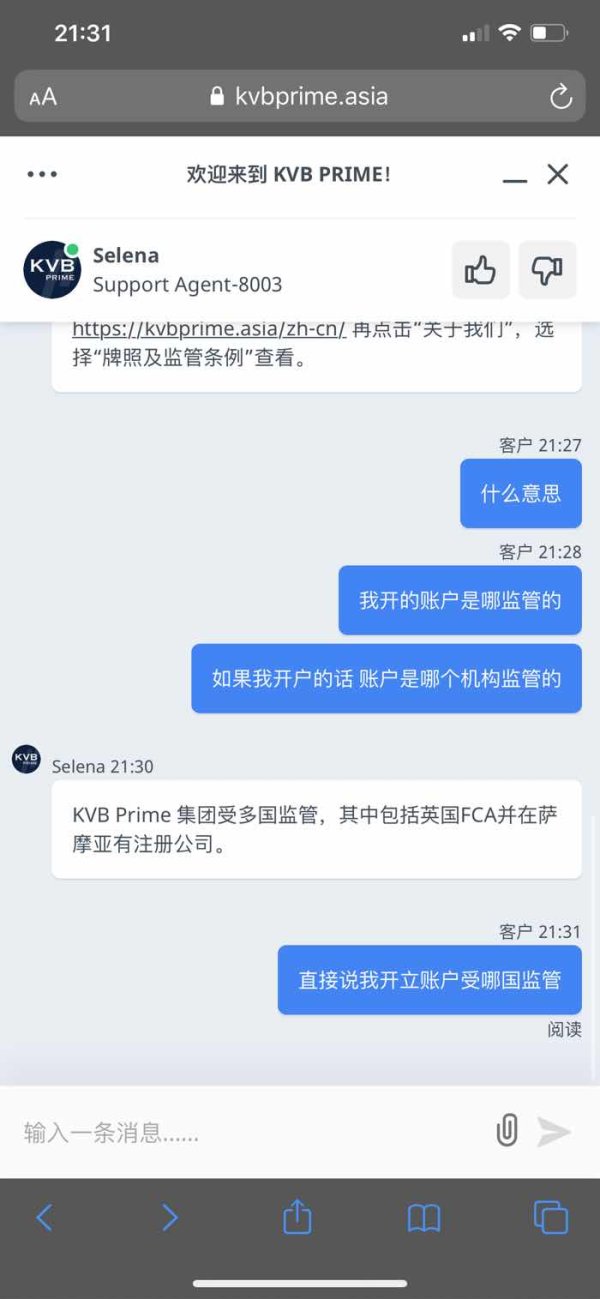Focus the message input field
Screen dimensions: 600x1299
click(250, 1132)
